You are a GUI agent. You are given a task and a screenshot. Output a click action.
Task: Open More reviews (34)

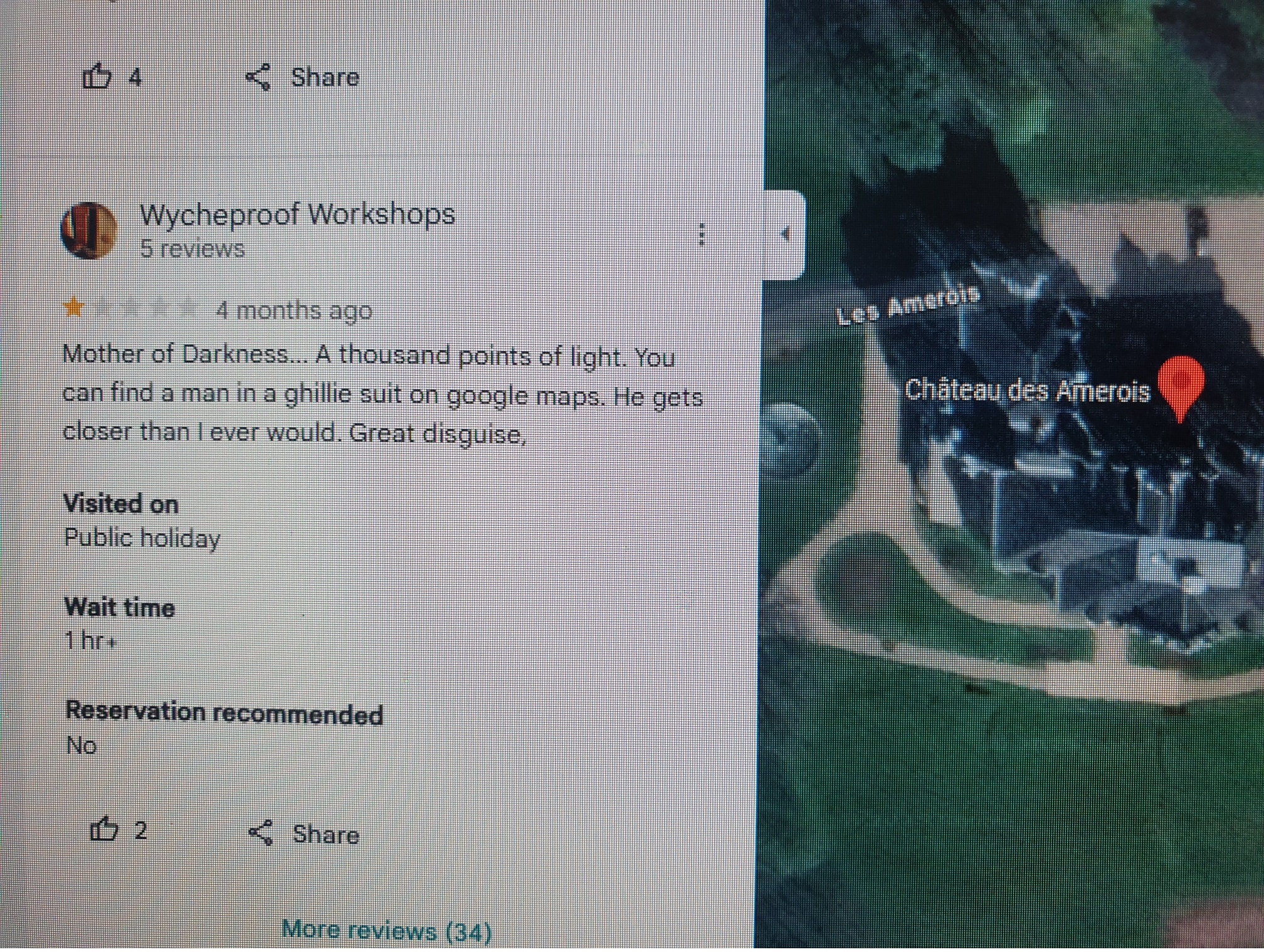coord(386,930)
